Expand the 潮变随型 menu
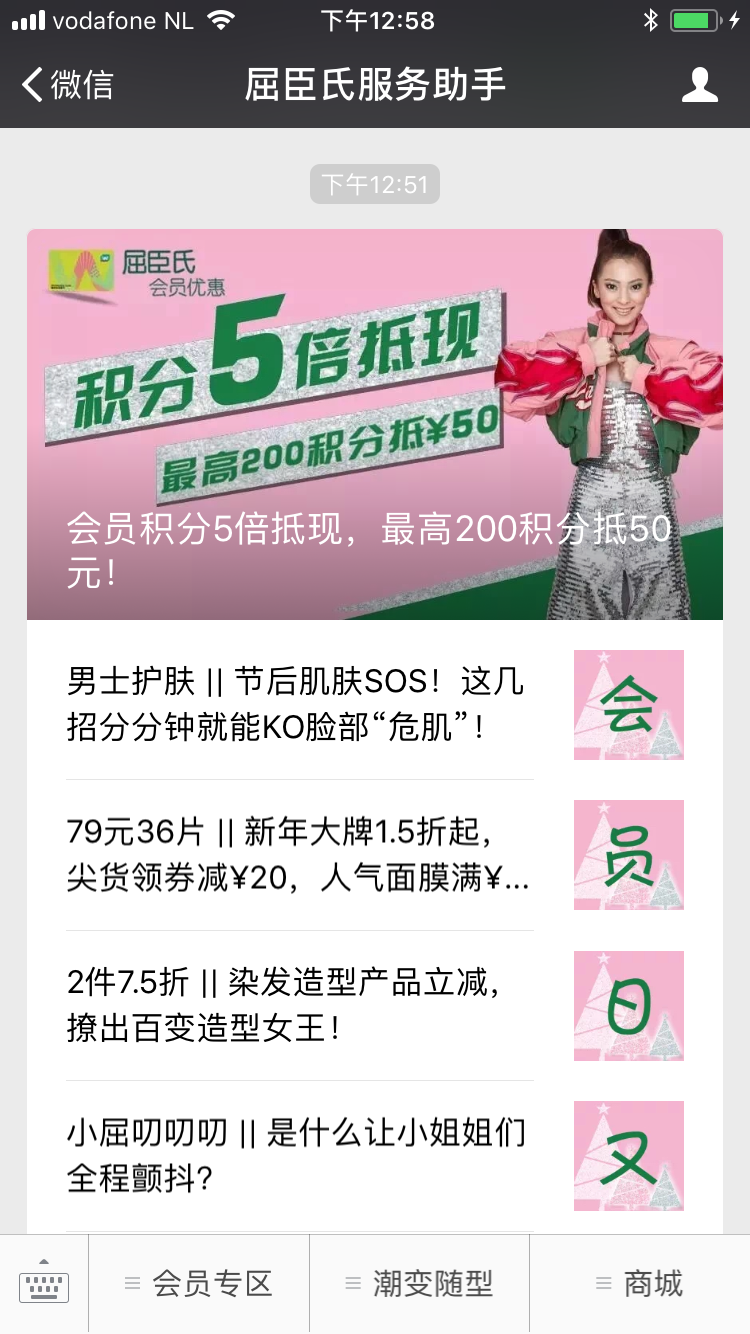 click(419, 1284)
